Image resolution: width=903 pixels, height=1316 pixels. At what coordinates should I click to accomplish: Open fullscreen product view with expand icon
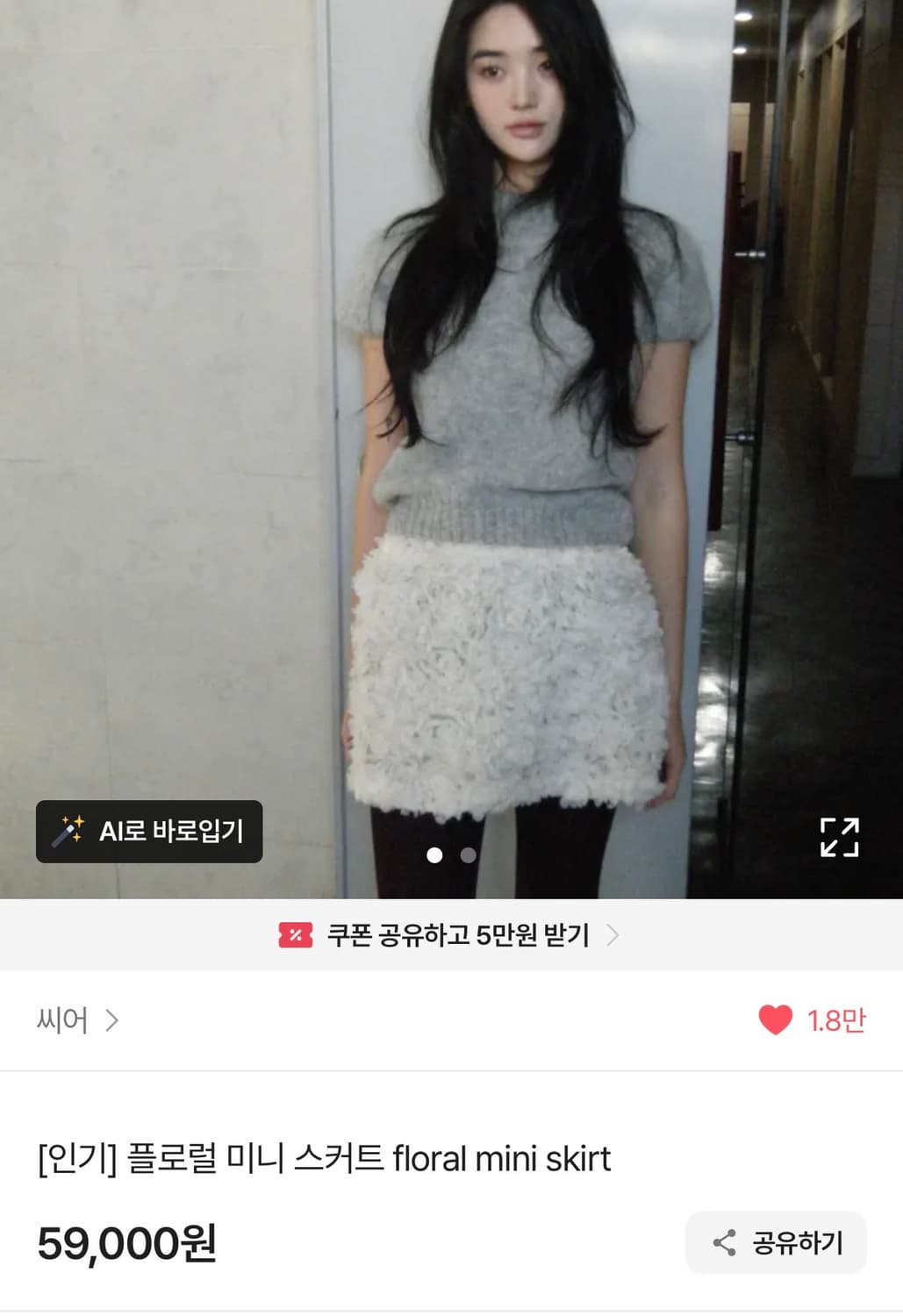coord(840,839)
